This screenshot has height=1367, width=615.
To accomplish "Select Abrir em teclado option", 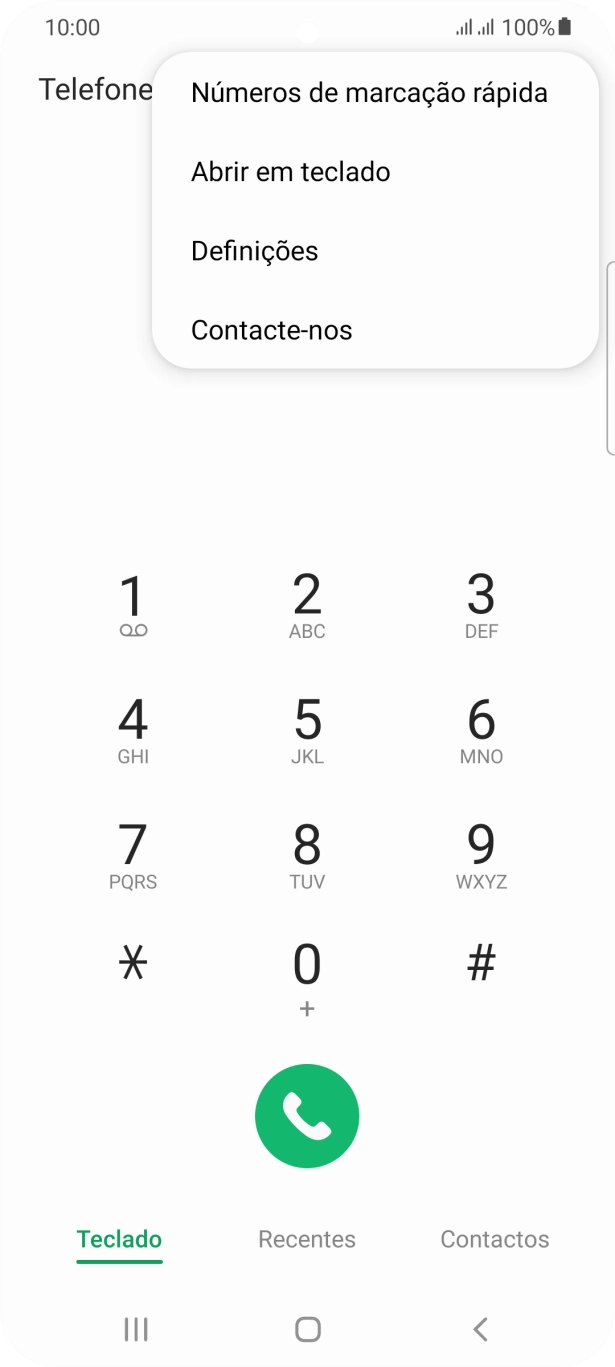I will (x=290, y=172).
